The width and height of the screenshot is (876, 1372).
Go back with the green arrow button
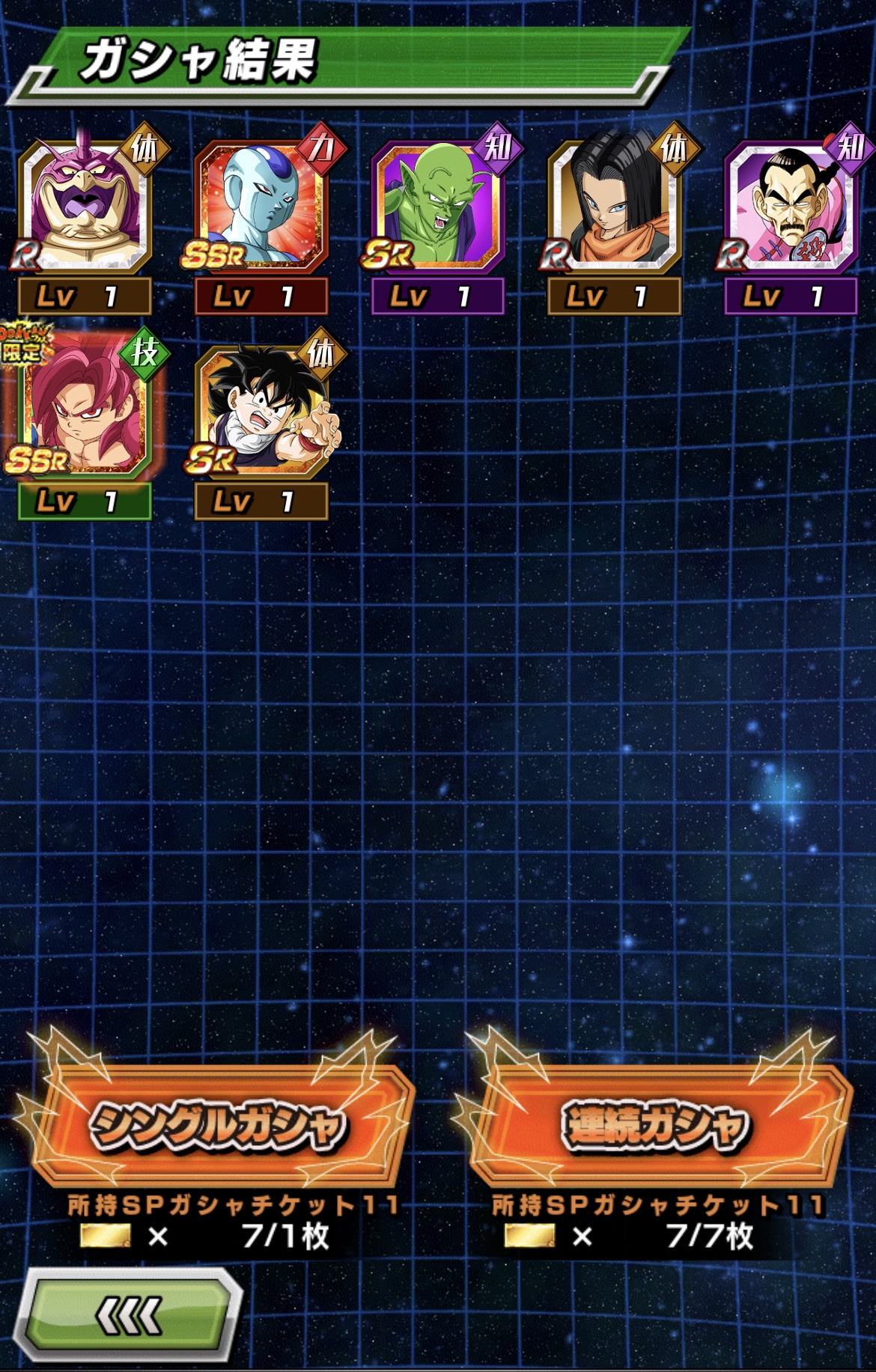point(129,1315)
